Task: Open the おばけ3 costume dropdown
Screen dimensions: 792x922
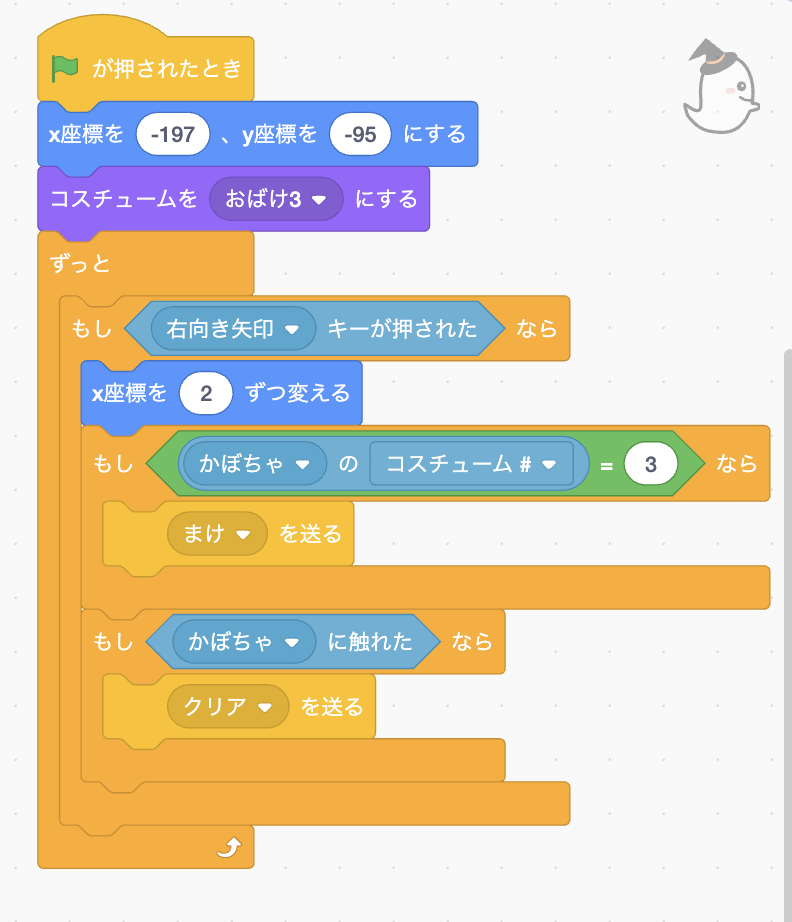Action: pyautogui.click(x=276, y=199)
